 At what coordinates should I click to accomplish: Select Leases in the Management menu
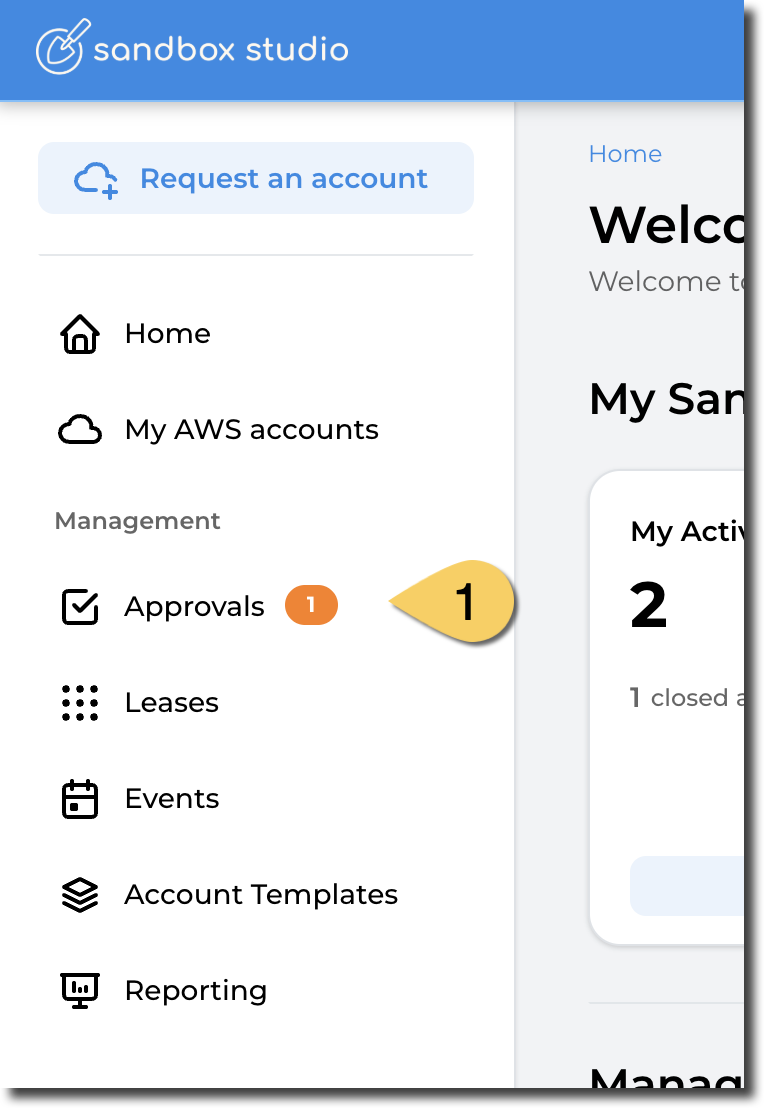[171, 703]
